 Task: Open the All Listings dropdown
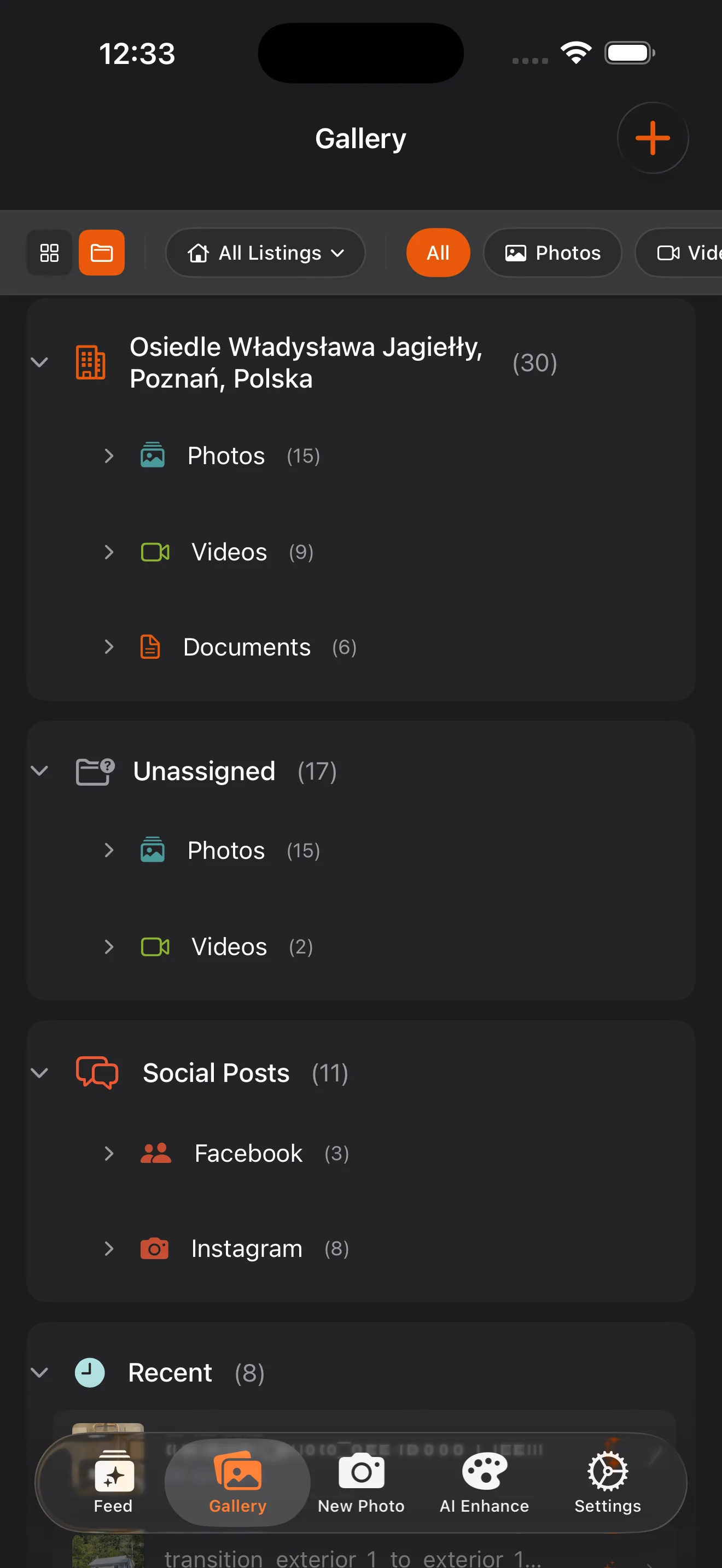pyautogui.click(x=265, y=253)
